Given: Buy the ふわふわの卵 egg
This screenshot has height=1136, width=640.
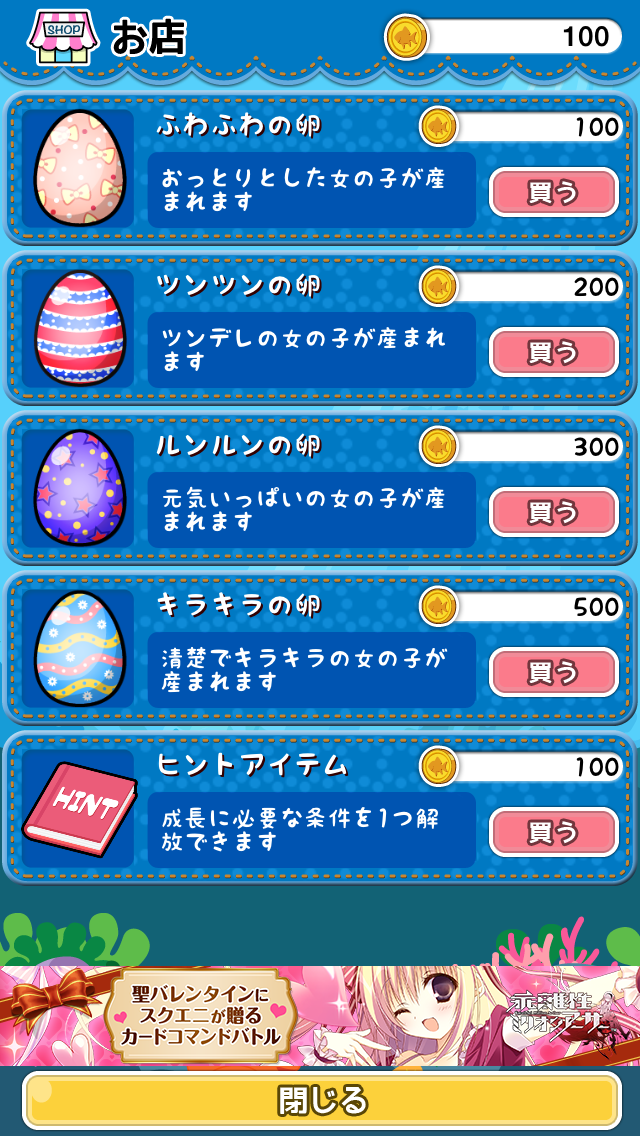Looking at the screenshot, I should (553, 192).
